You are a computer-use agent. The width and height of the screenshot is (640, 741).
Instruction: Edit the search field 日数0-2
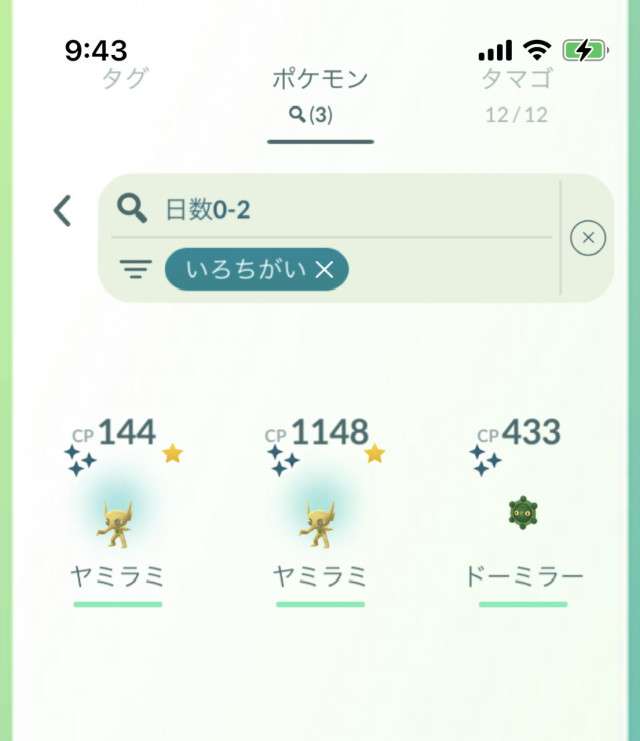pos(350,209)
